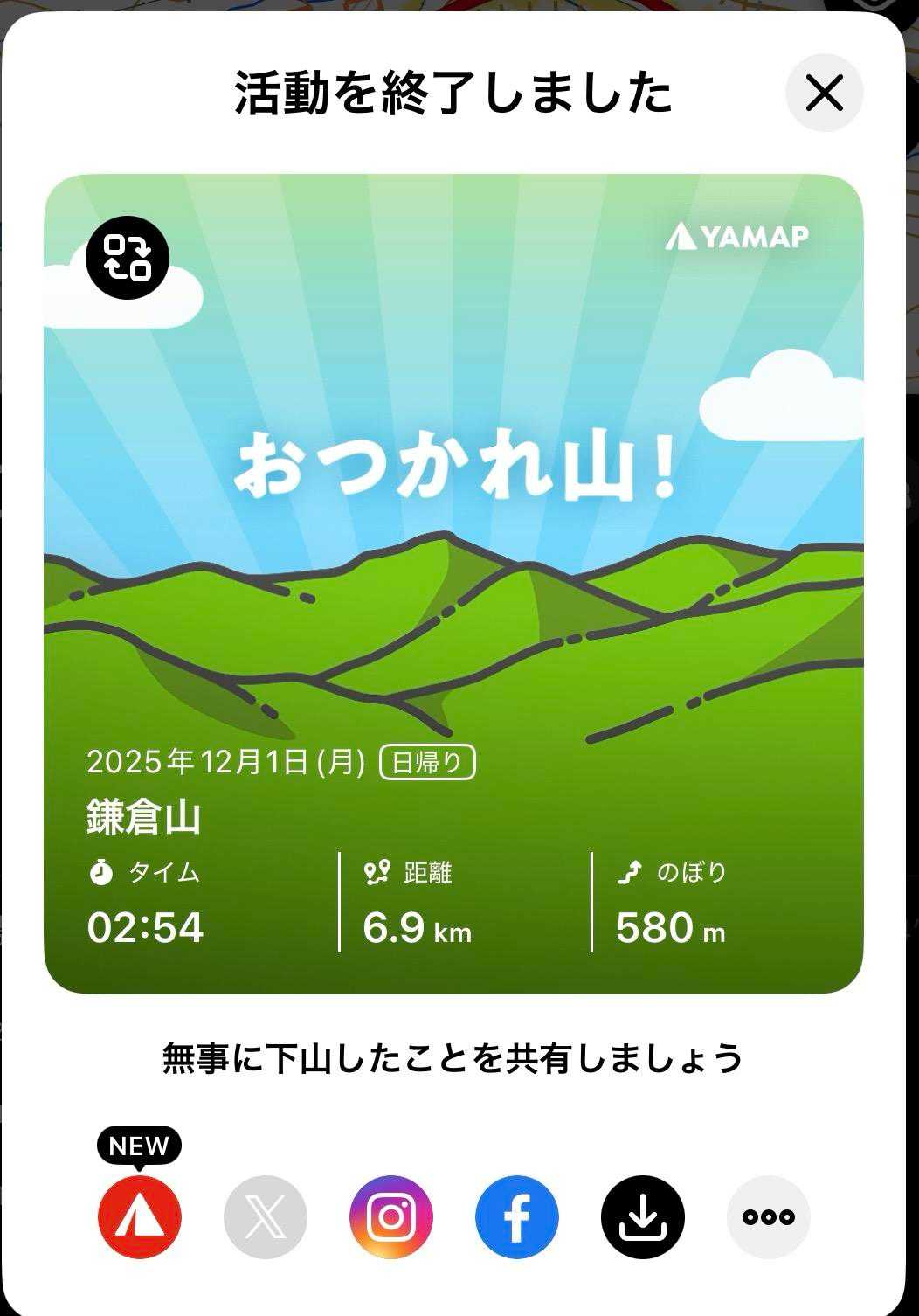This screenshot has height=1316, width=919.
Task: Download the activity card image
Action: pos(643,1216)
